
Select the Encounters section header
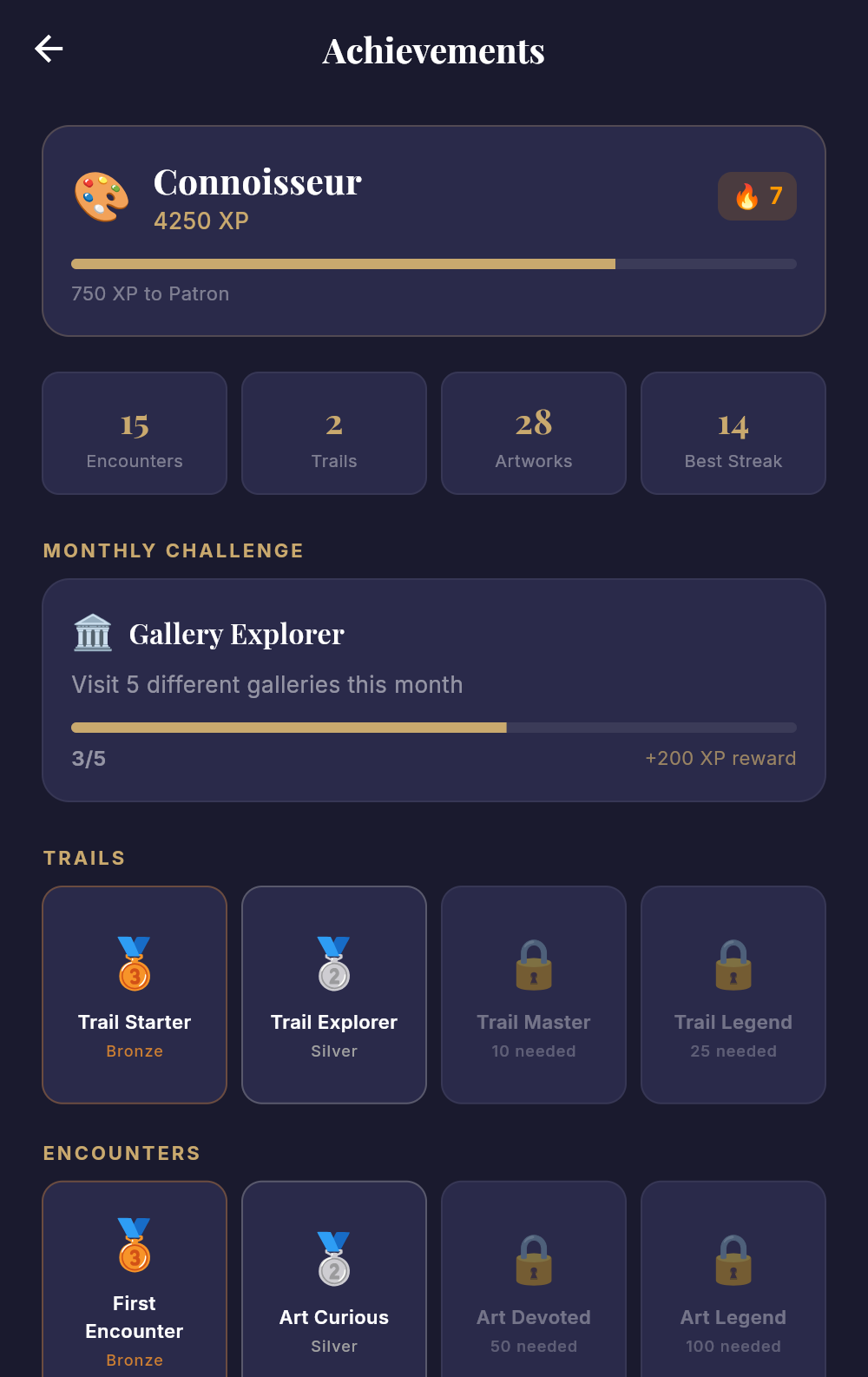coord(122,1153)
